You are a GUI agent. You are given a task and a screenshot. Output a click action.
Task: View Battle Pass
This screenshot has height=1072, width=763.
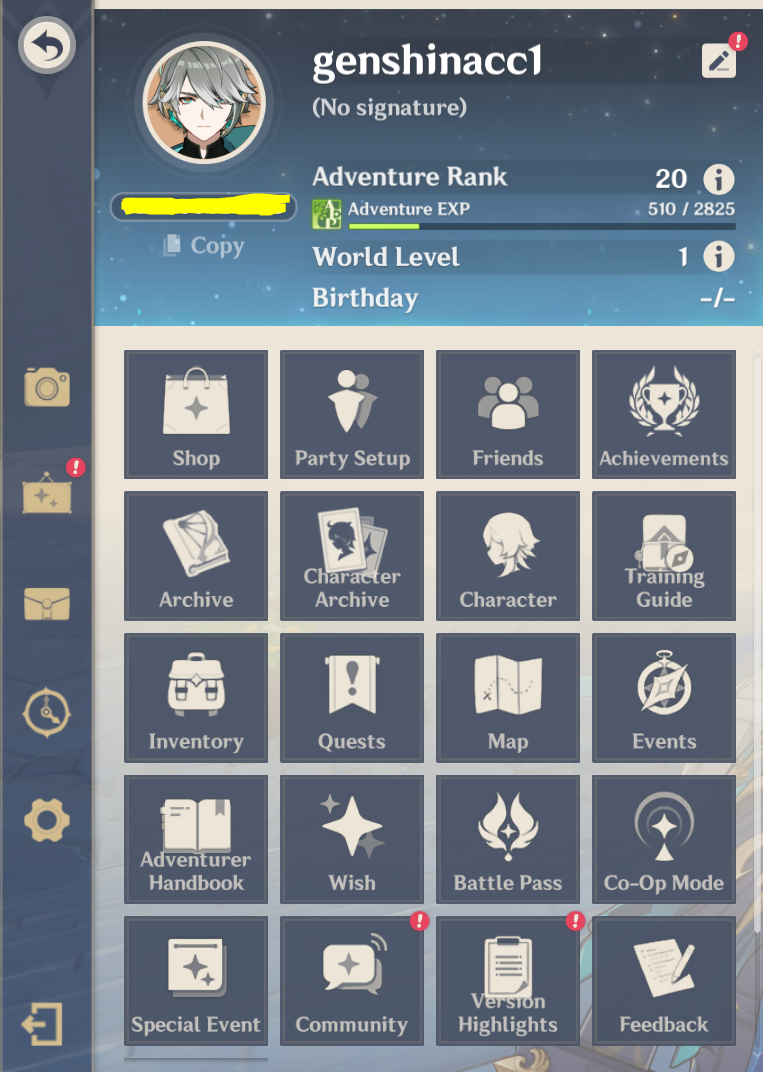pos(508,840)
